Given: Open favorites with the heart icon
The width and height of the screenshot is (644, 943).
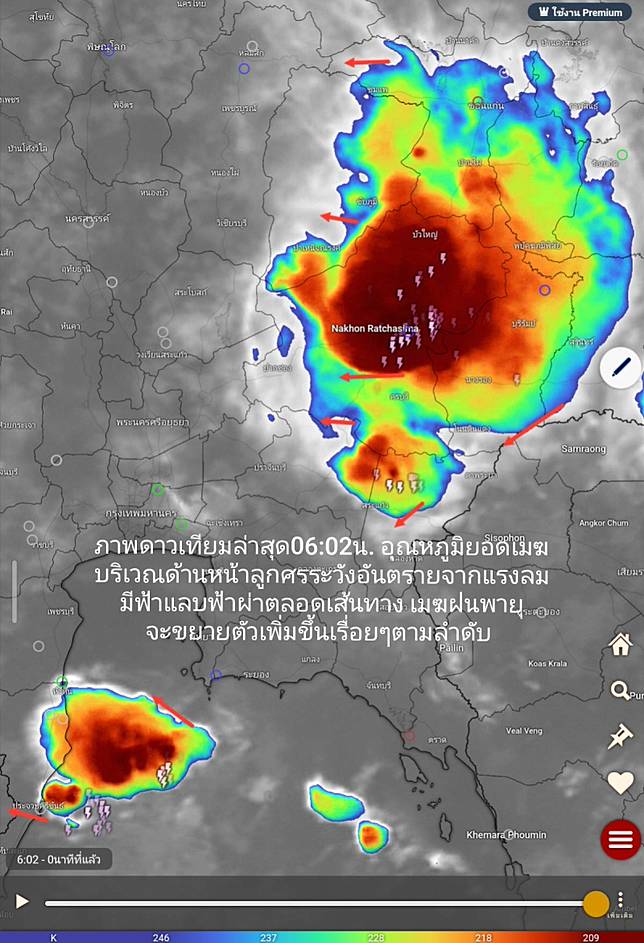Looking at the screenshot, I should pos(621,783).
